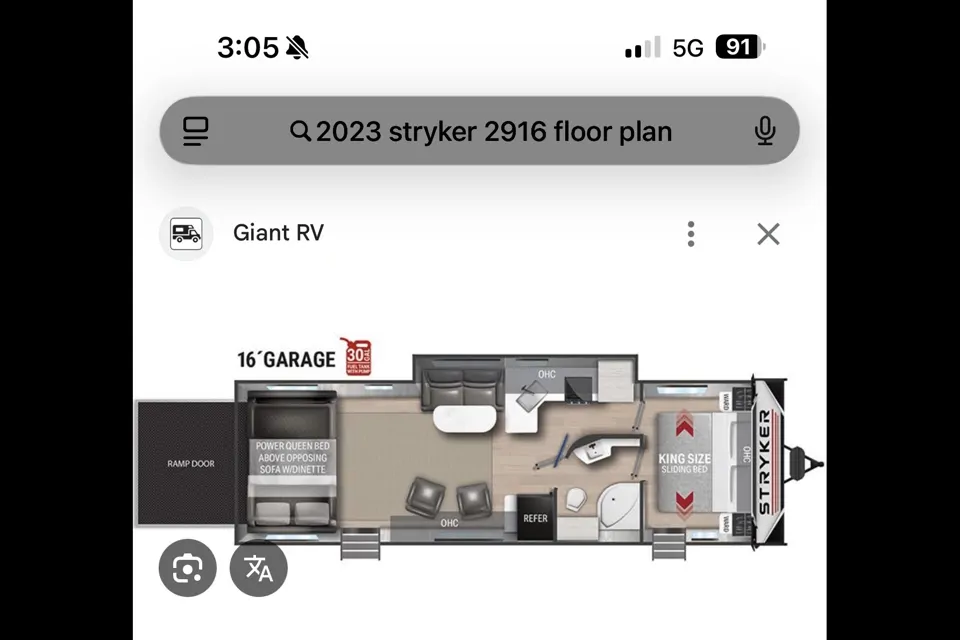Search this image with Lens

(x=187, y=568)
